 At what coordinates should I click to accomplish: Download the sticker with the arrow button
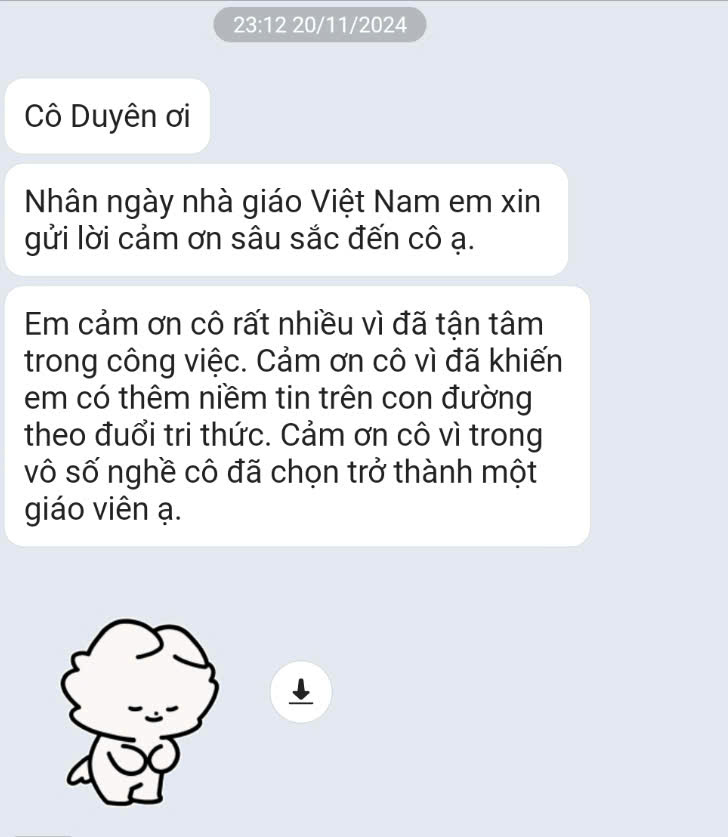point(300,690)
